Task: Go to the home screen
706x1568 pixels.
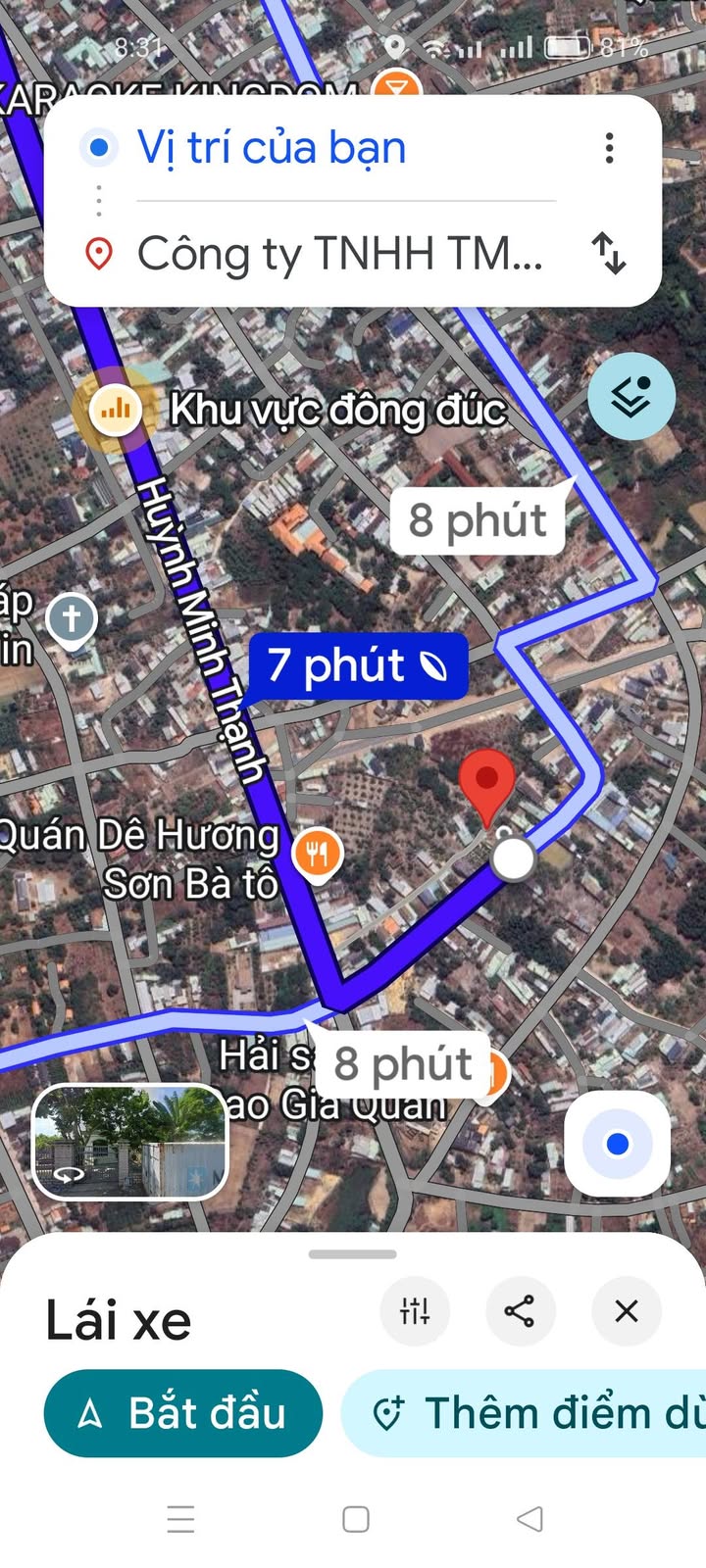Action: click(355, 1519)
